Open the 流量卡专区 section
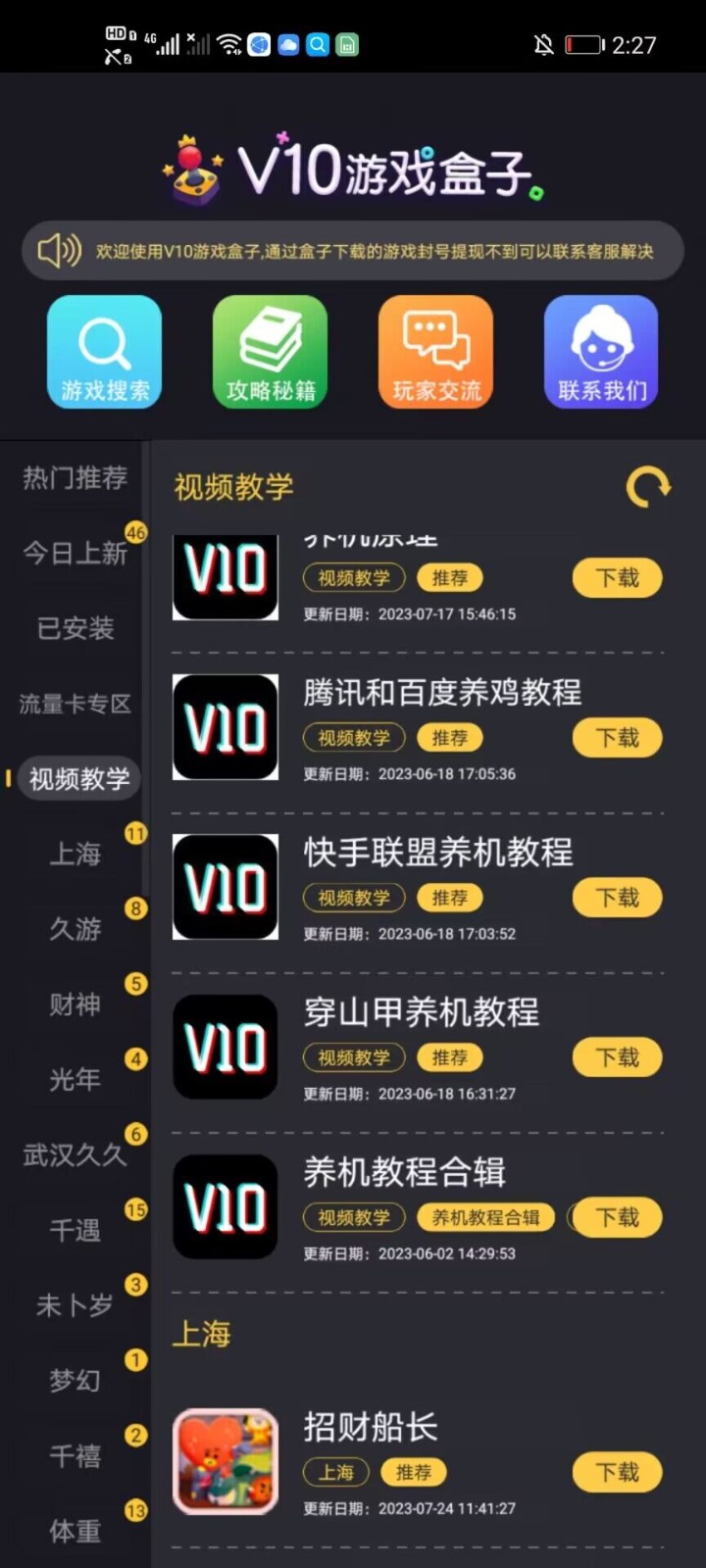706x1568 pixels. (74, 704)
